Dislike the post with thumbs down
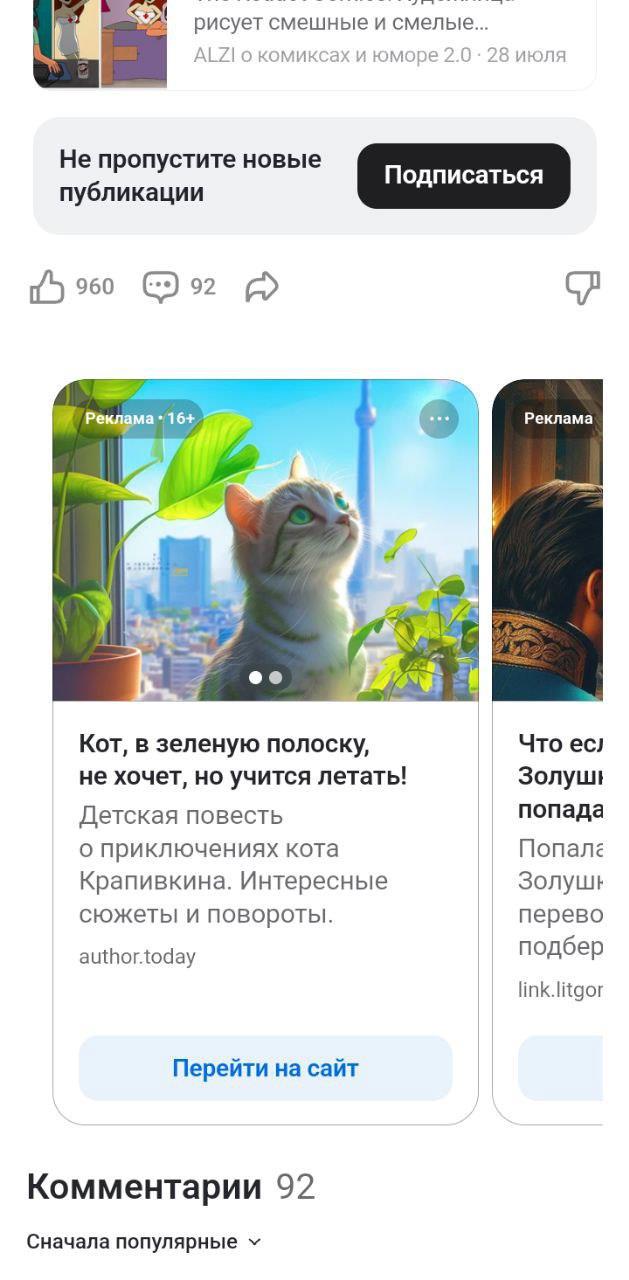 click(x=582, y=288)
